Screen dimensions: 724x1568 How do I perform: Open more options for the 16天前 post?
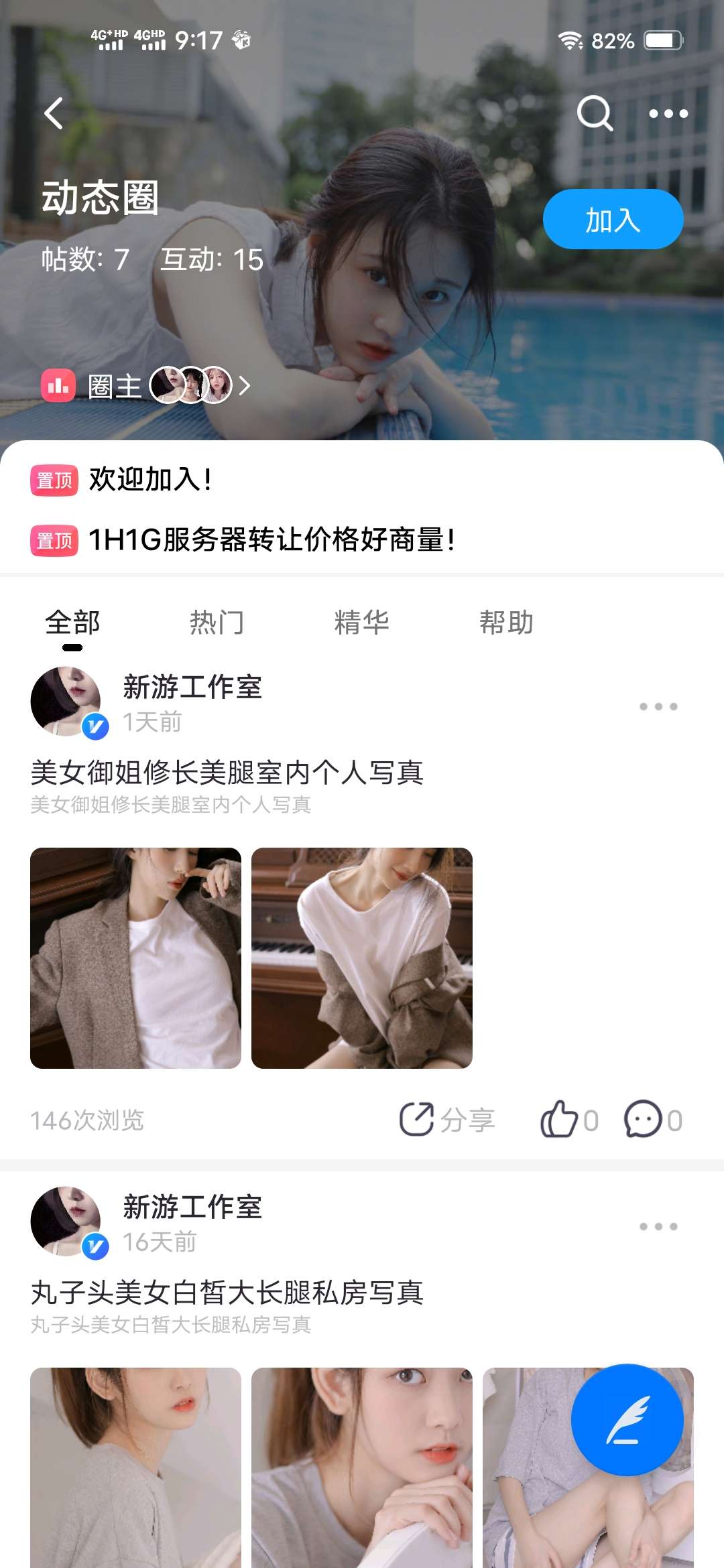(658, 1226)
